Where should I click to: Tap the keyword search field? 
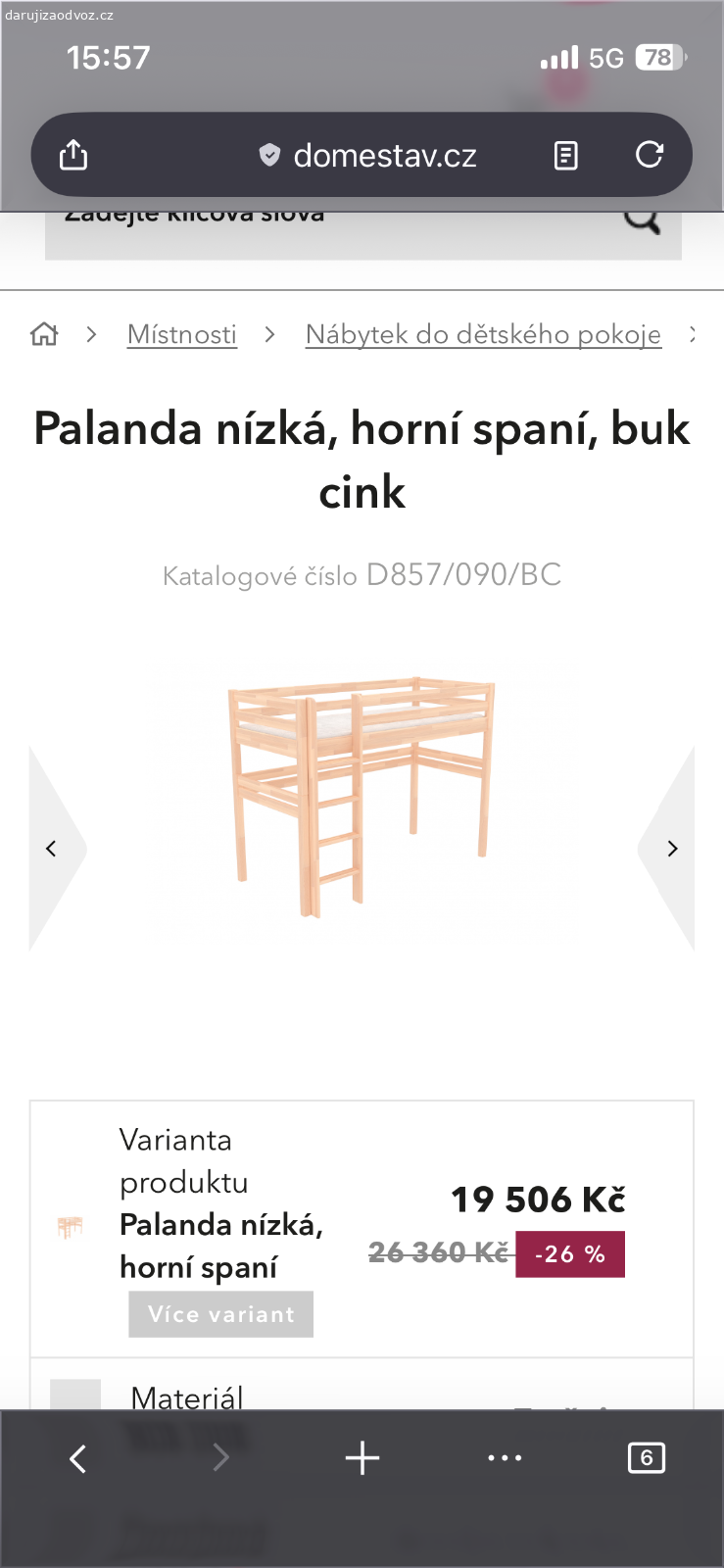[x=323, y=233]
